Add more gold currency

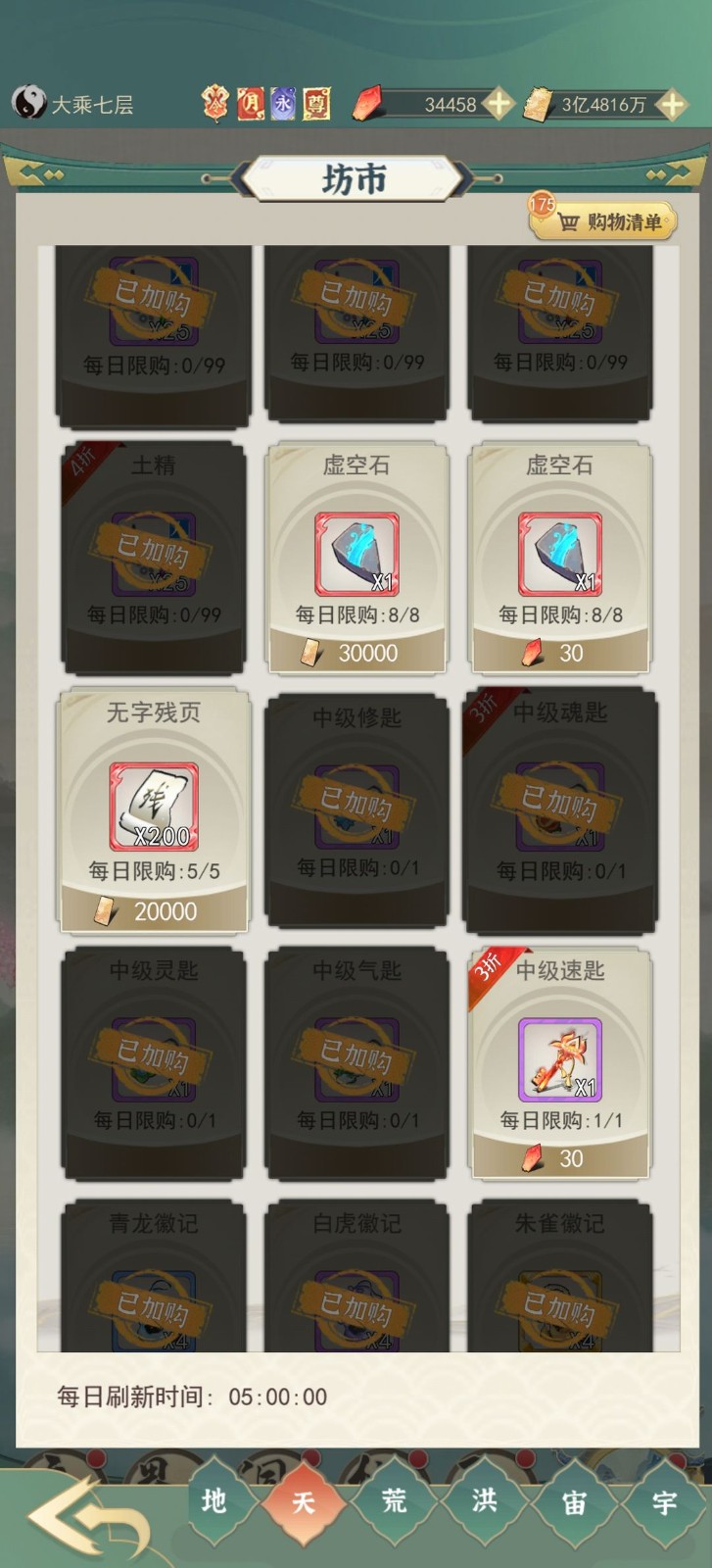click(672, 104)
